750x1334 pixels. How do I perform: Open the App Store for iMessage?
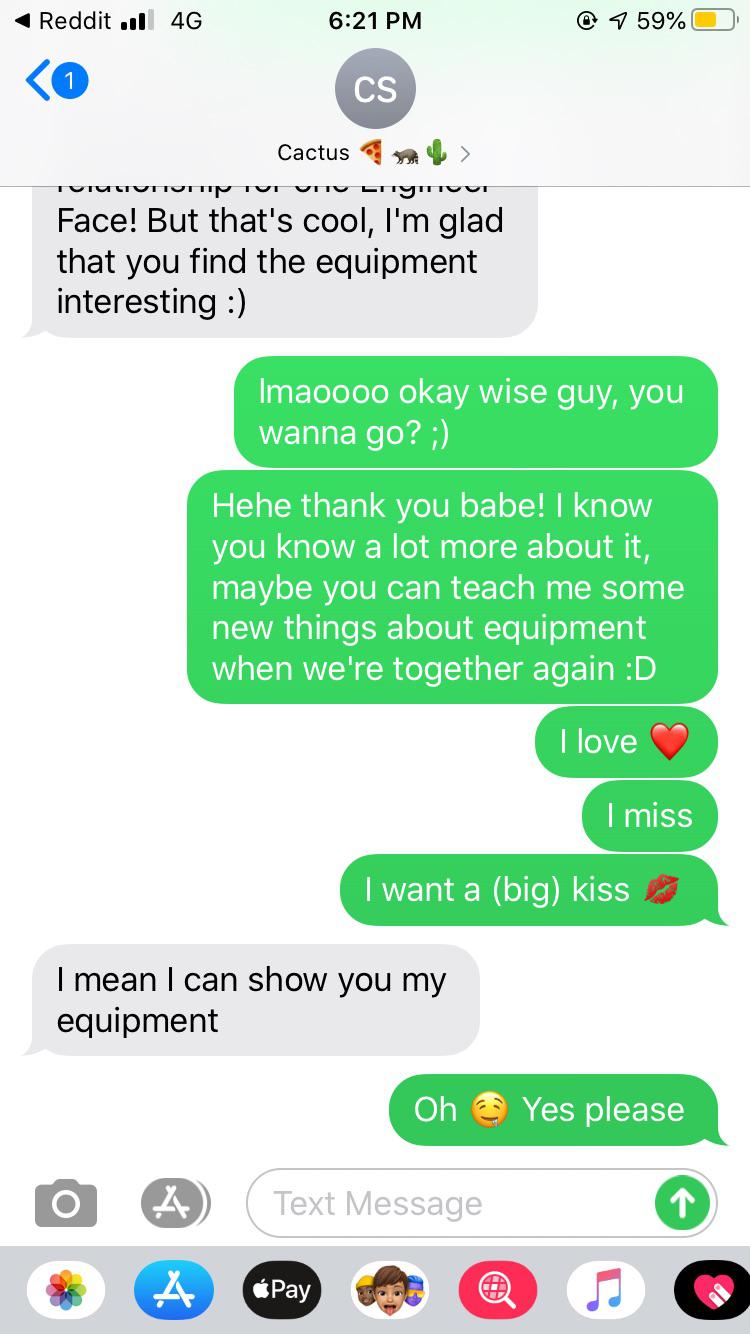click(173, 1289)
